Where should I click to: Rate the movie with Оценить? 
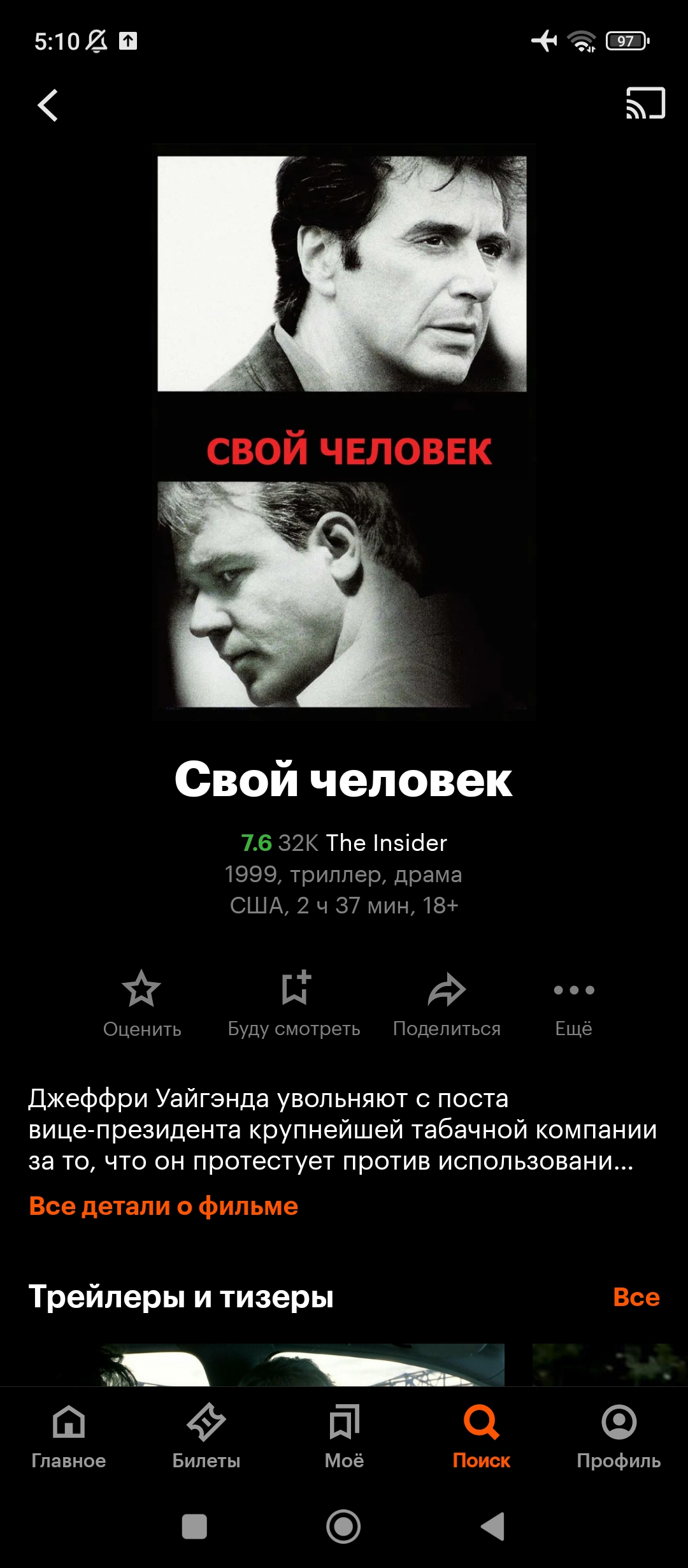pos(142,1004)
